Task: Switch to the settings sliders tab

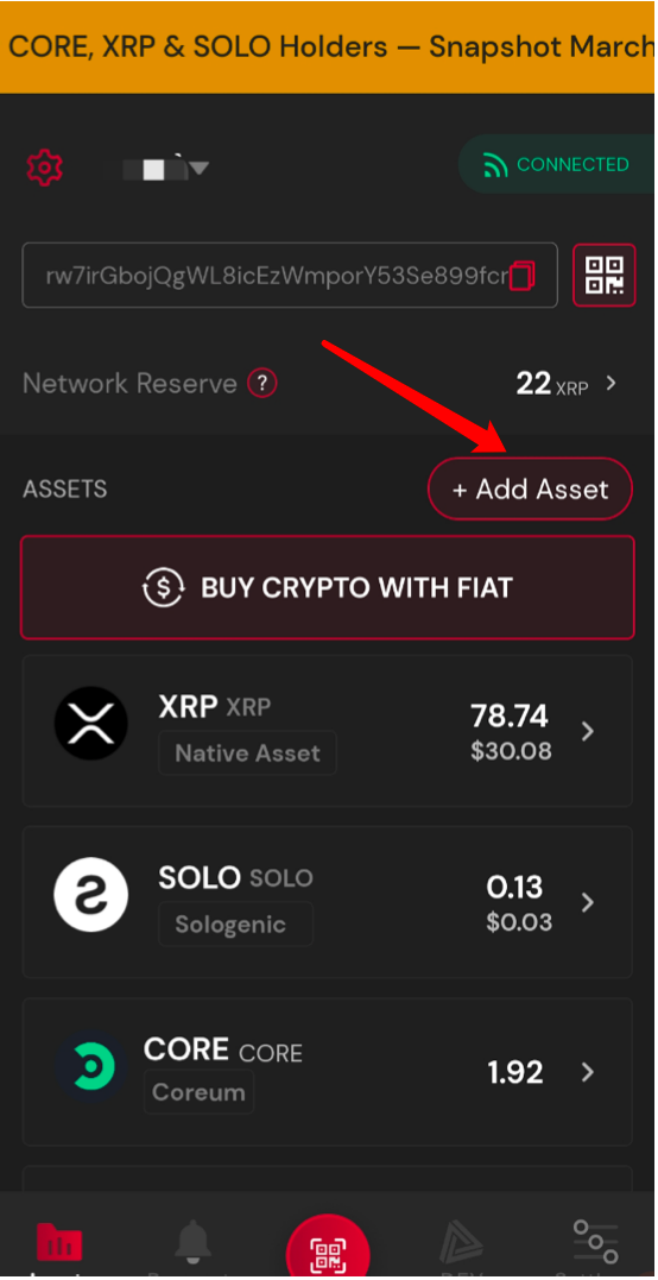Action: click(595, 1243)
